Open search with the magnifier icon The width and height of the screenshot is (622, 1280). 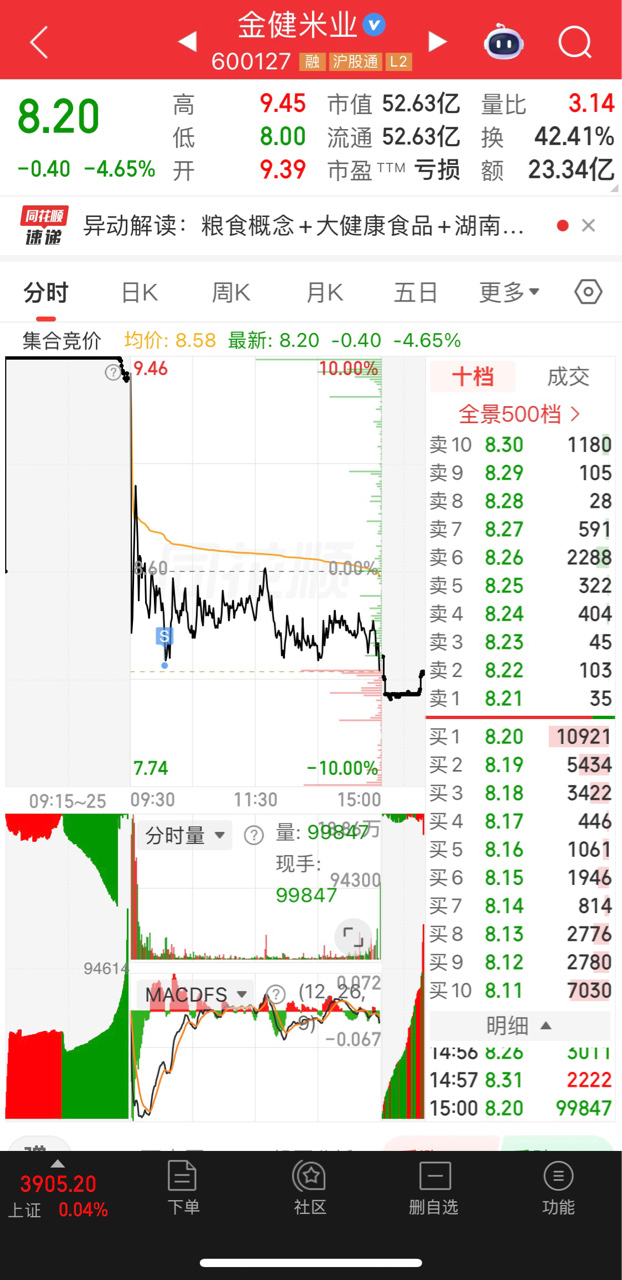coord(575,42)
